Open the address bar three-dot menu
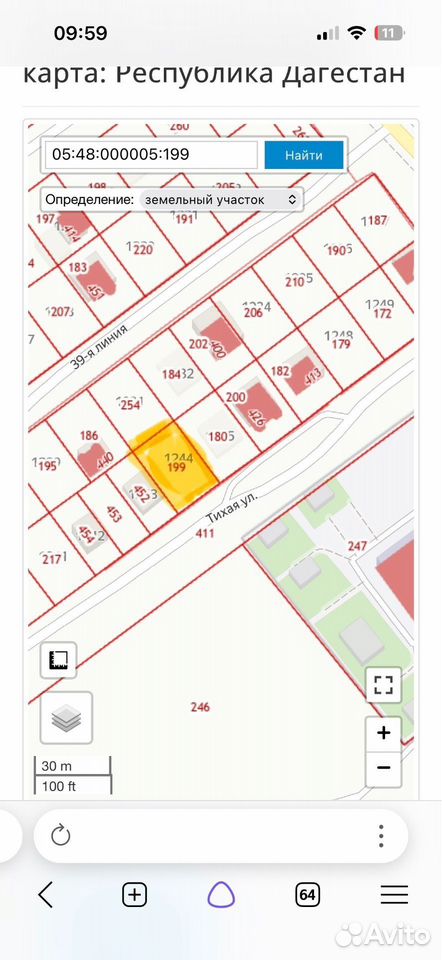The width and height of the screenshot is (442, 960). pyautogui.click(x=381, y=836)
